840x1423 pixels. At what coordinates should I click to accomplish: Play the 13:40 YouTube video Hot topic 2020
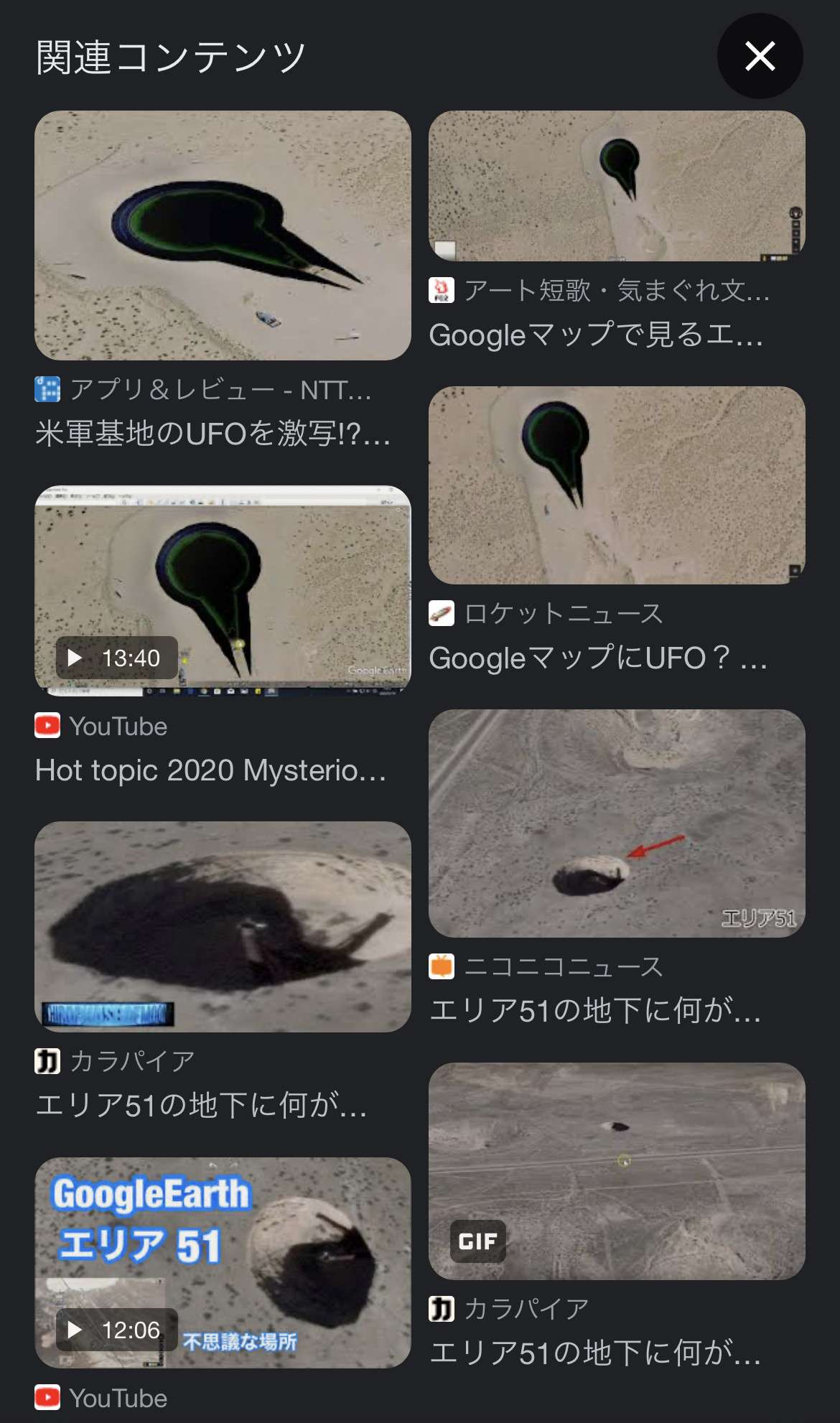coord(223,590)
